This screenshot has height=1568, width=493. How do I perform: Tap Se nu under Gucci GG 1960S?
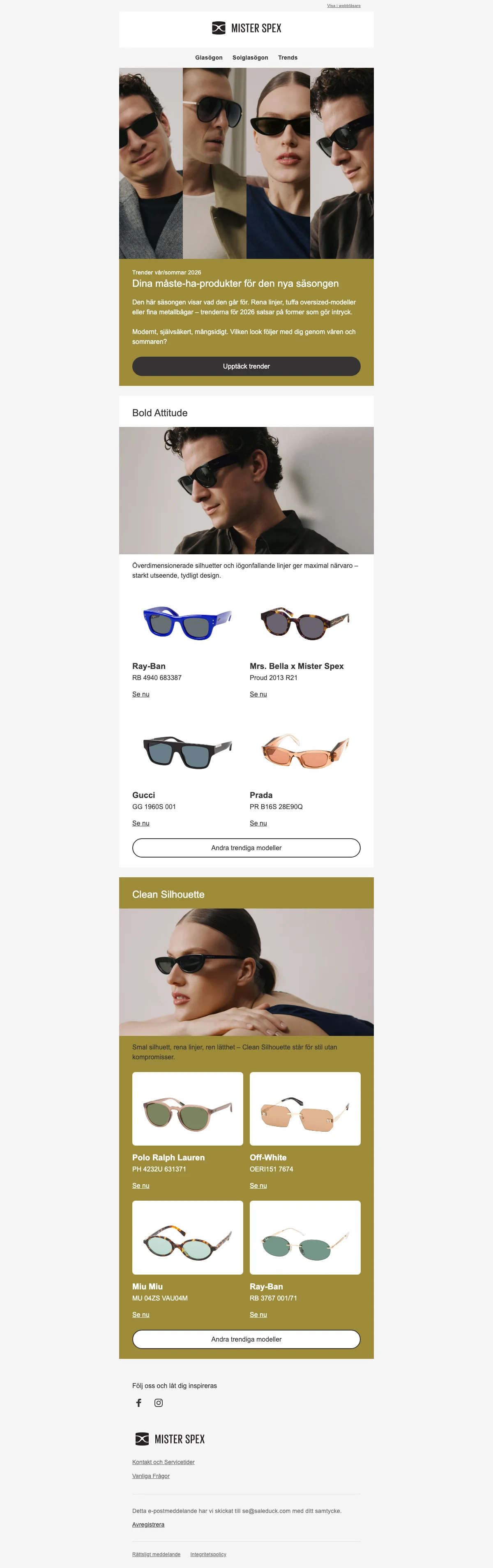[141, 823]
